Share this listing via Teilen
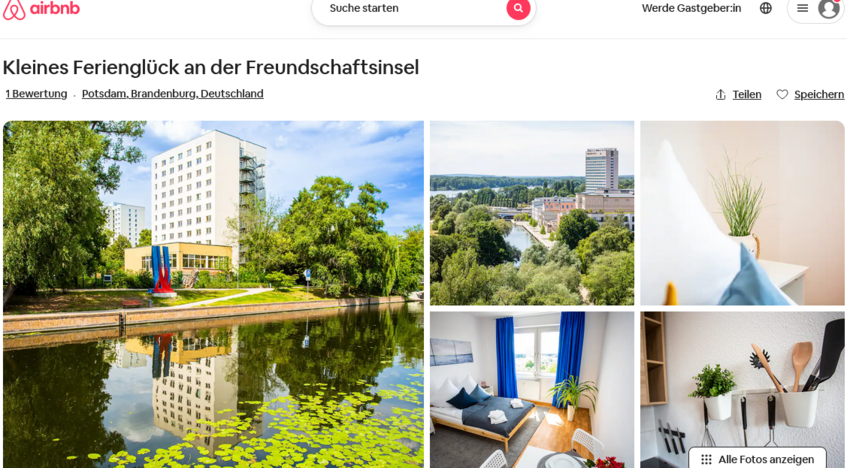Viewport: 847px width, 468px height. (x=738, y=95)
